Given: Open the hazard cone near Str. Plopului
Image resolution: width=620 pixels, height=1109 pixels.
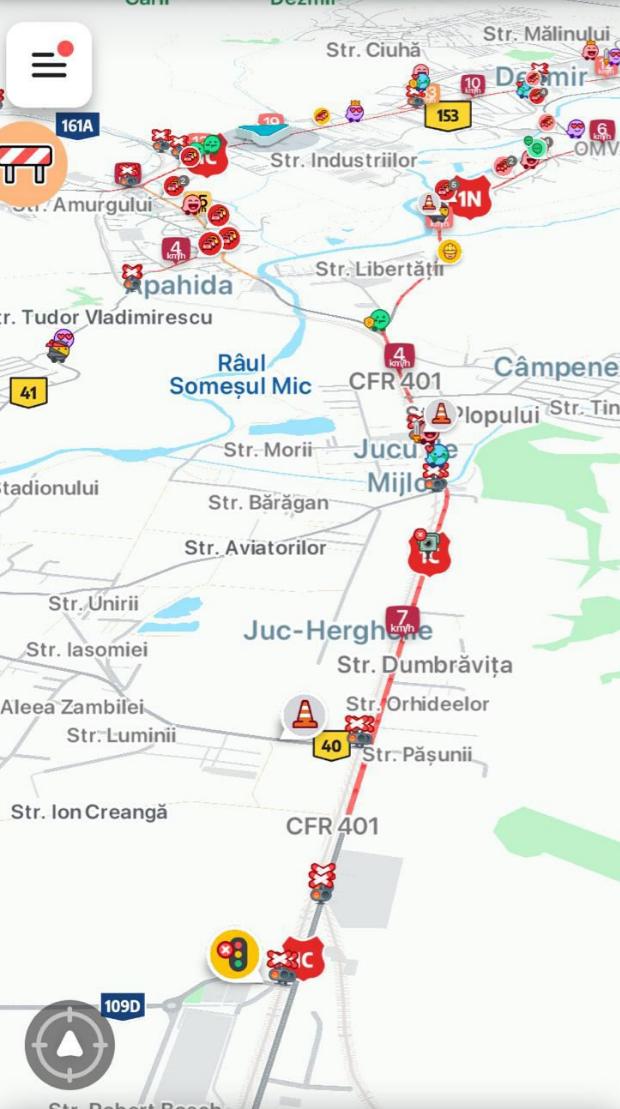Looking at the screenshot, I should 441,413.
